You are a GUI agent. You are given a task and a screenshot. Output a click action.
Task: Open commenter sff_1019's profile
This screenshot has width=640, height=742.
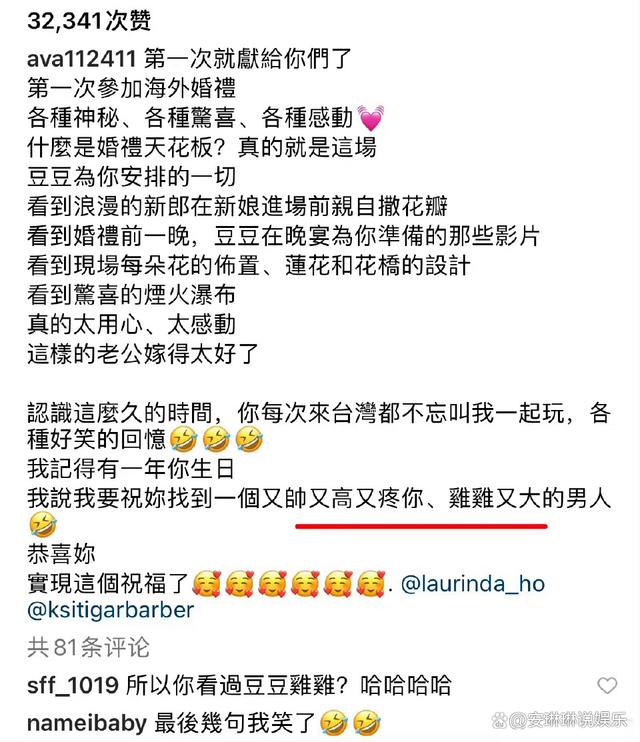pyautogui.click(x=64, y=686)
